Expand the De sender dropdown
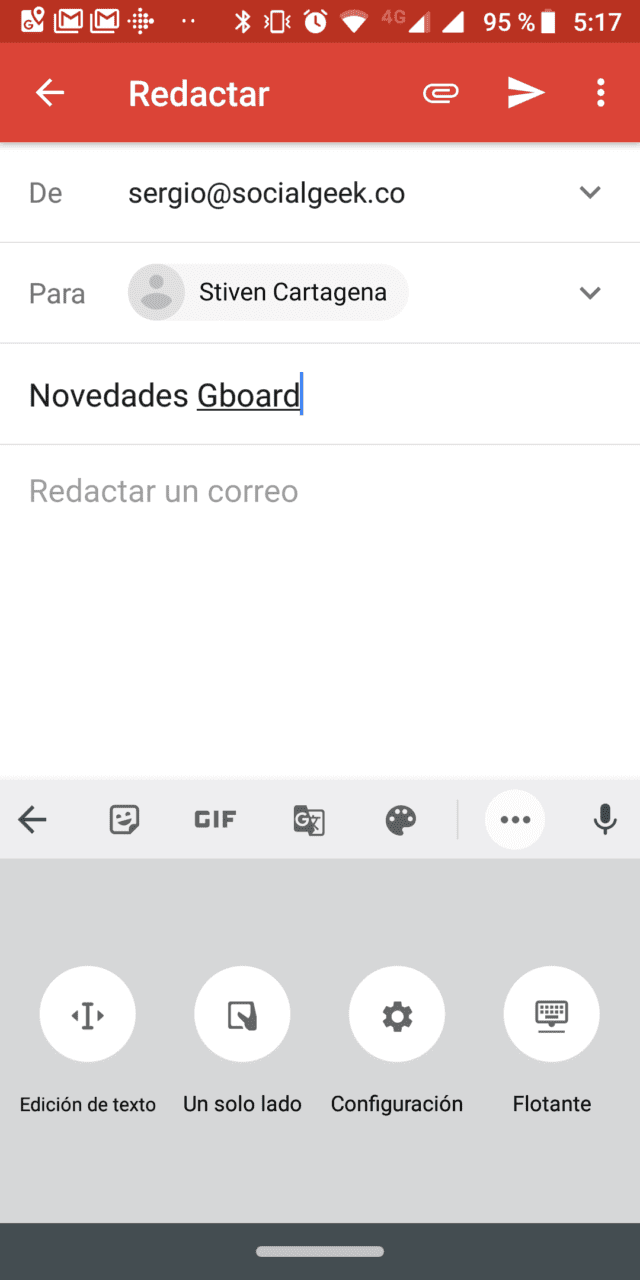Image resolution: width=640 pixels, height=1280 pixels. (x=590, y=192)
